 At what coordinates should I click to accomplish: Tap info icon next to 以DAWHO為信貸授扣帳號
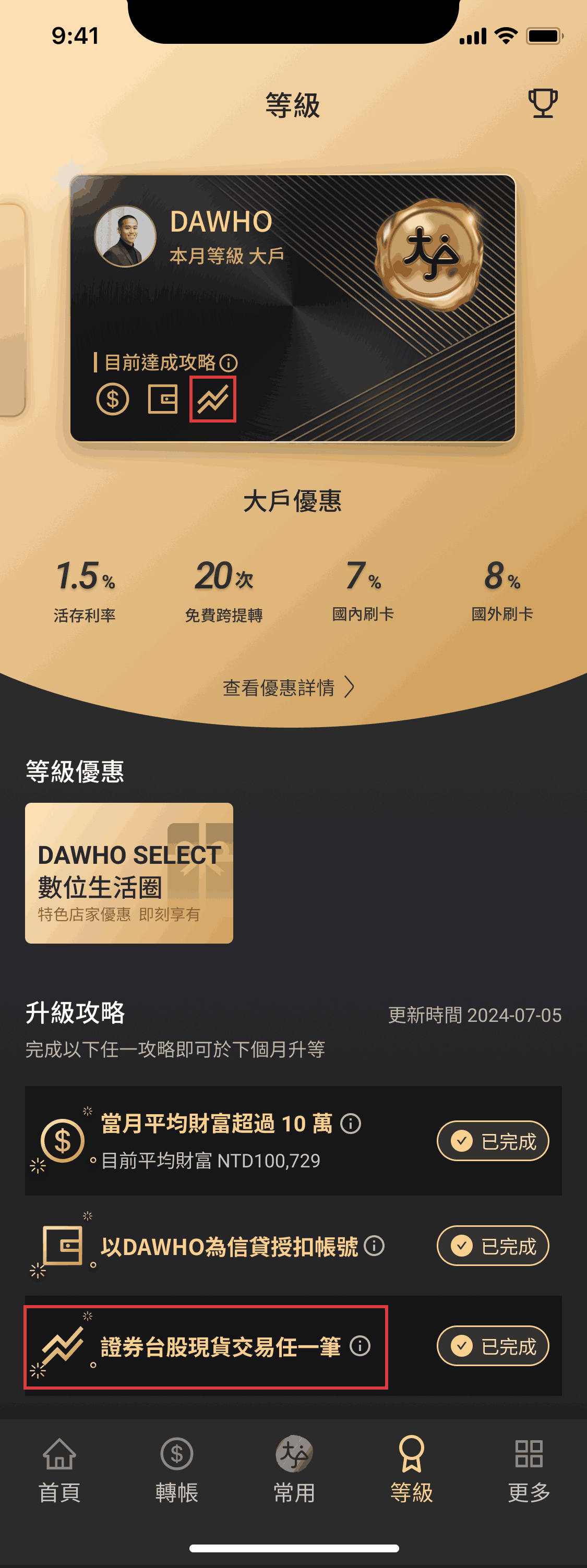(x=374, y=1246)
